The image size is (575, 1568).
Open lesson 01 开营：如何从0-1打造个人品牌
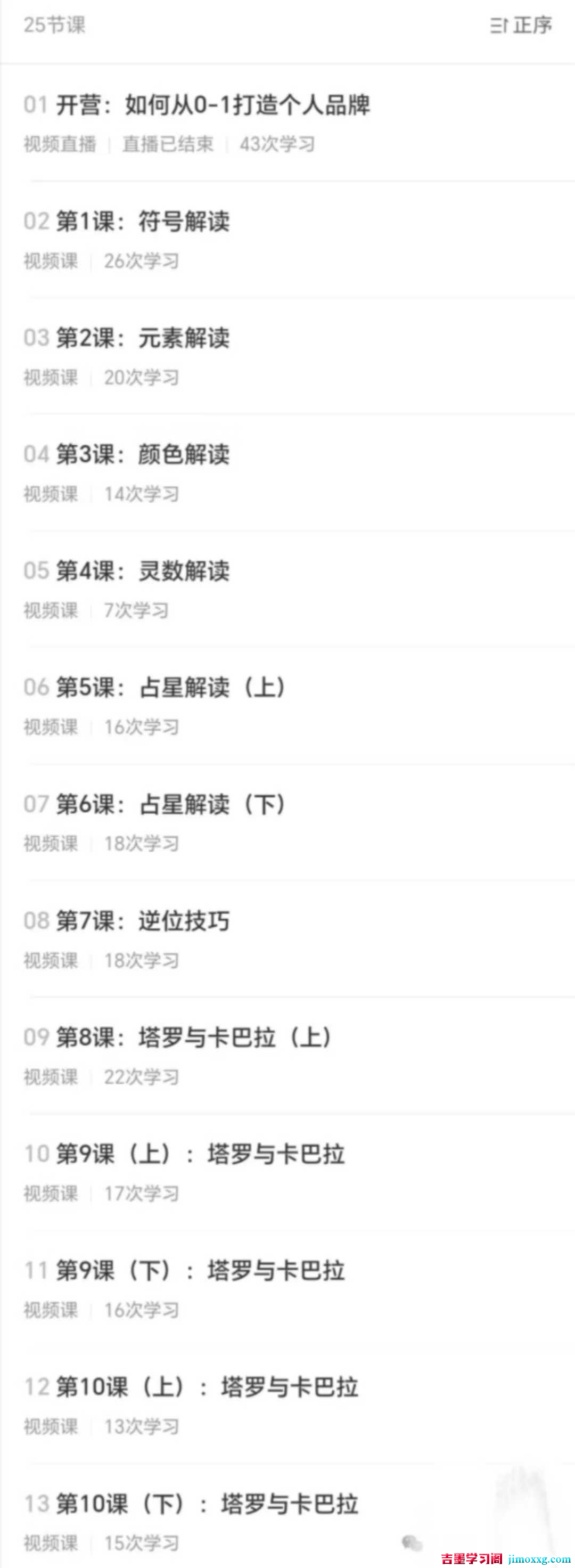tap(213, 105)
